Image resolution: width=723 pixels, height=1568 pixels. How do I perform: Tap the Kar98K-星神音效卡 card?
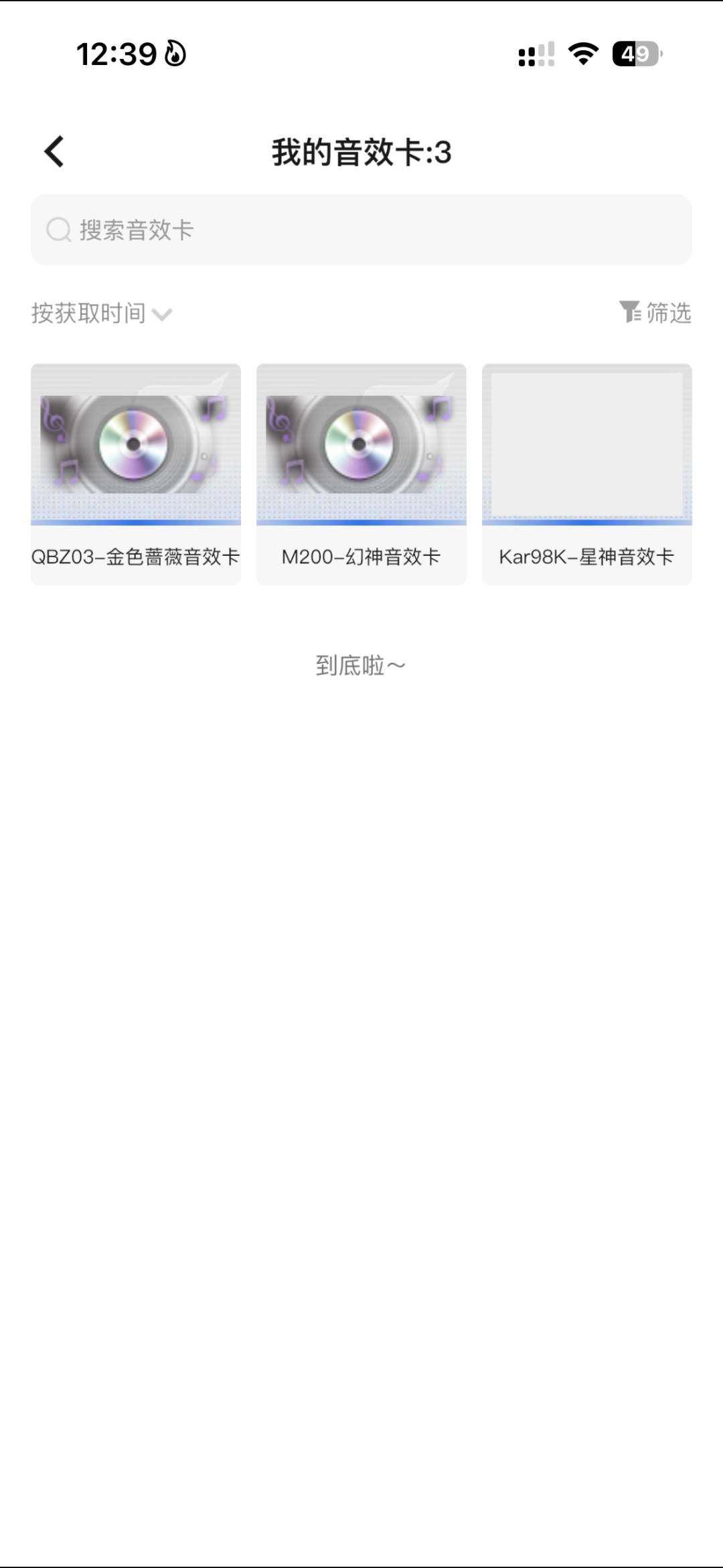pyautogui.click(x=586, y=472)
